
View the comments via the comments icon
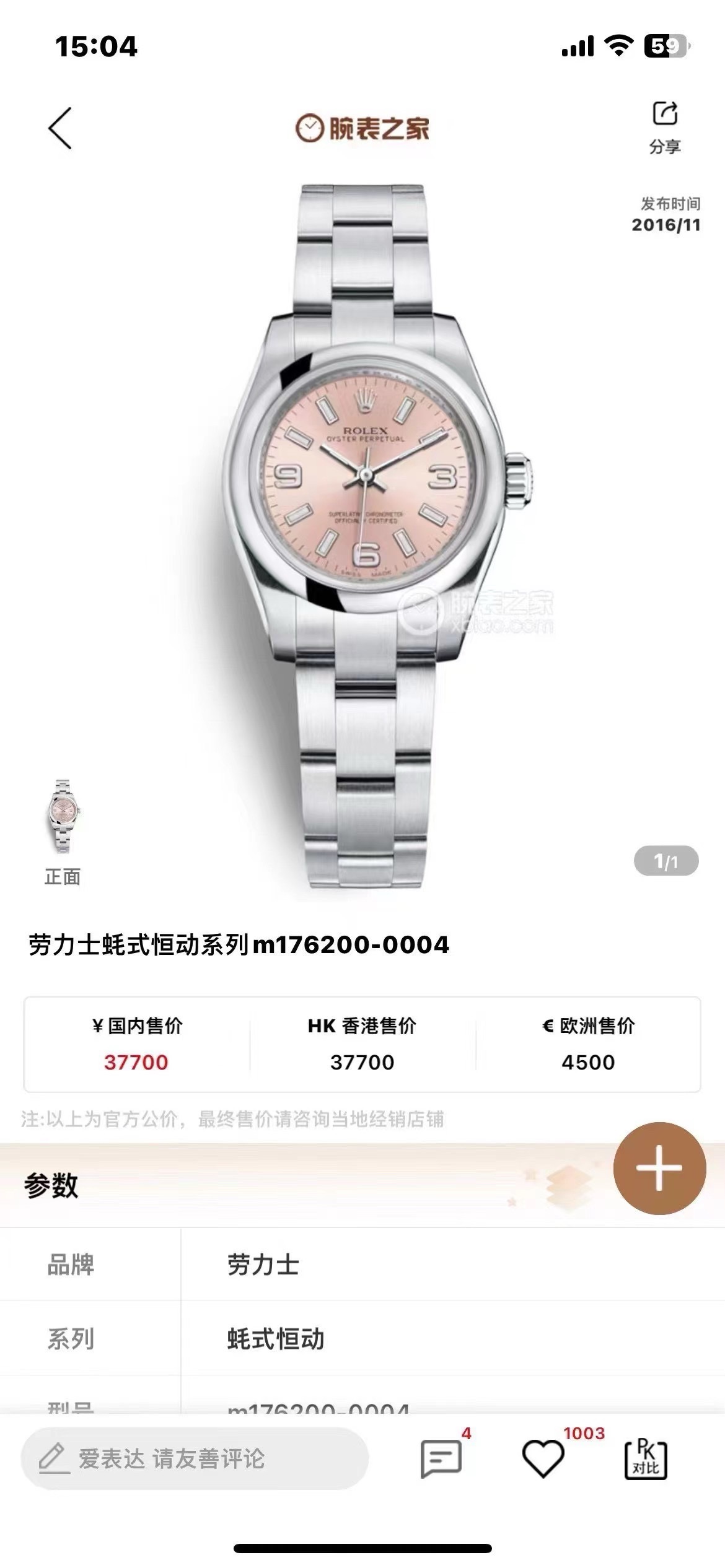coord(441,1459)
